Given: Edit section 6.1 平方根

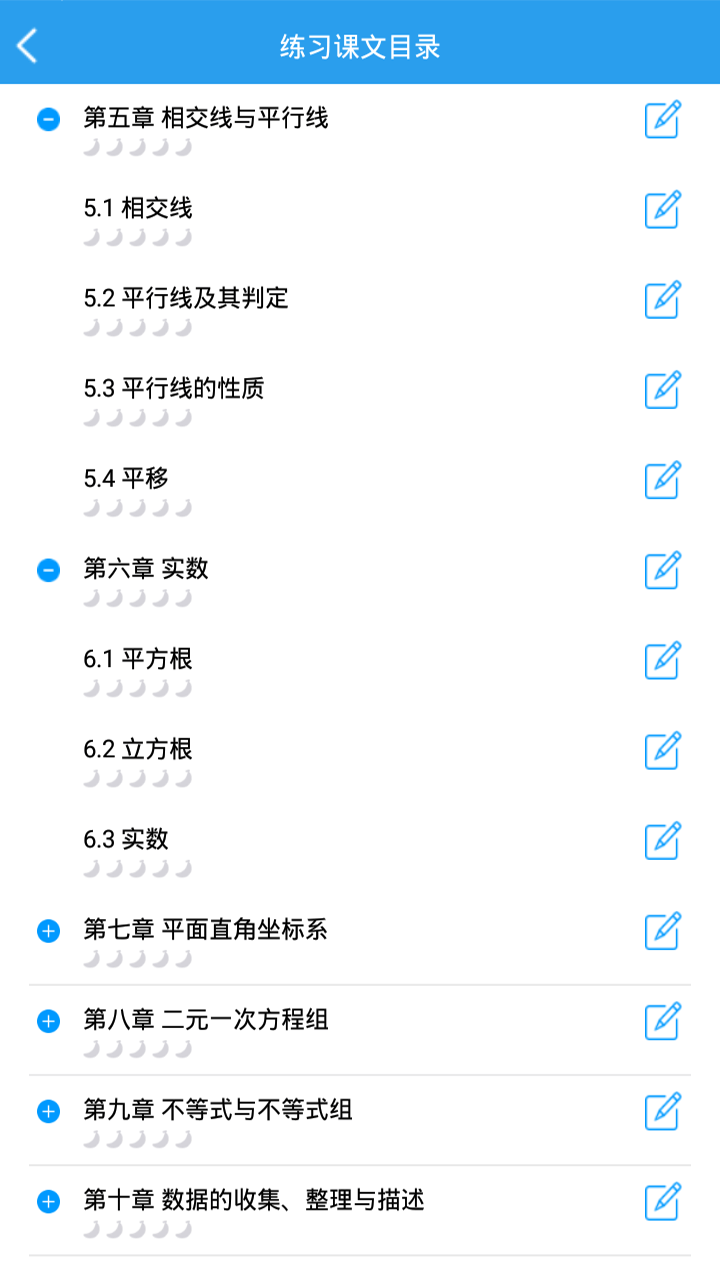Looking at the screenshot, I should (661, 661).
